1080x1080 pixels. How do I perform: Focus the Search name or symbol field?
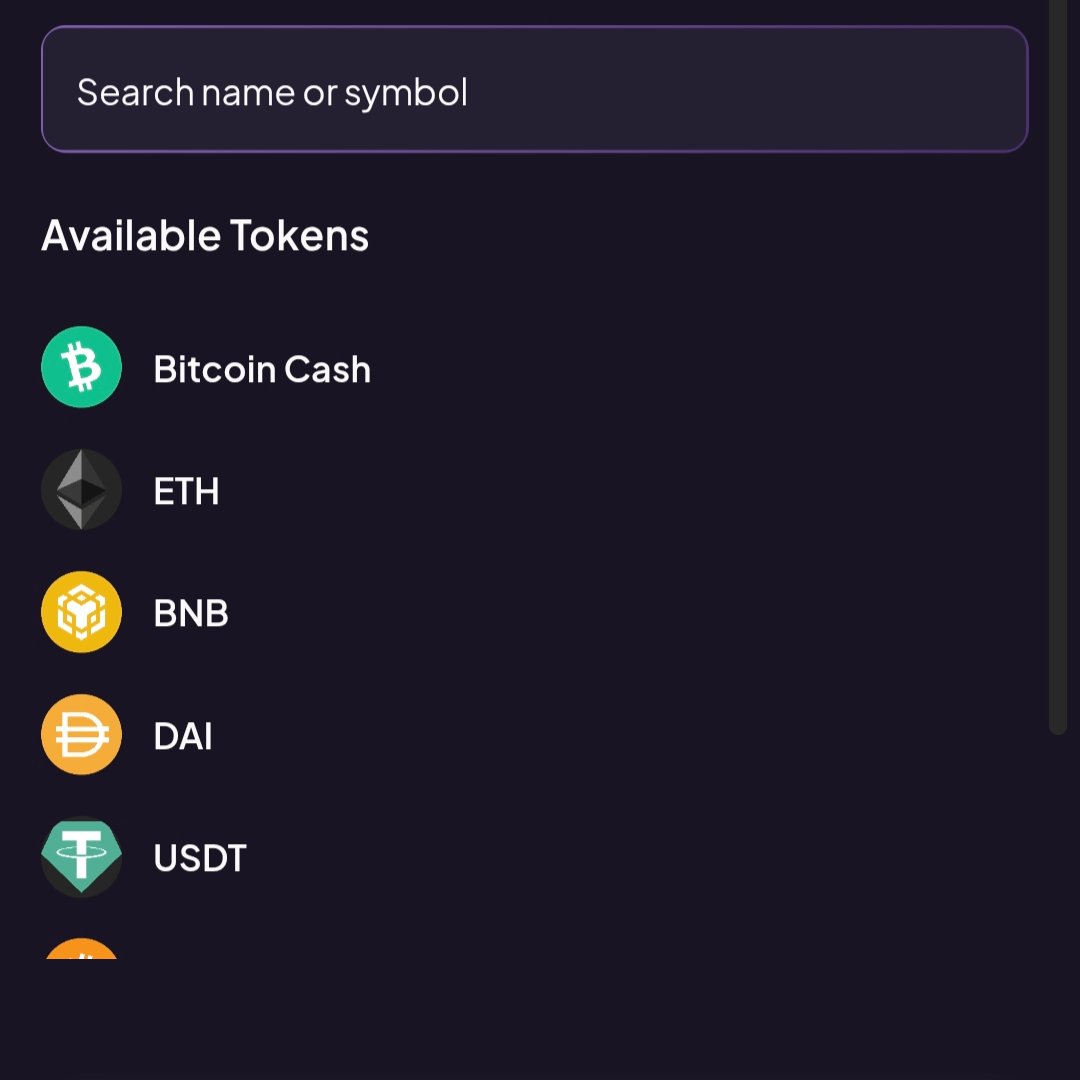point(534,90)
